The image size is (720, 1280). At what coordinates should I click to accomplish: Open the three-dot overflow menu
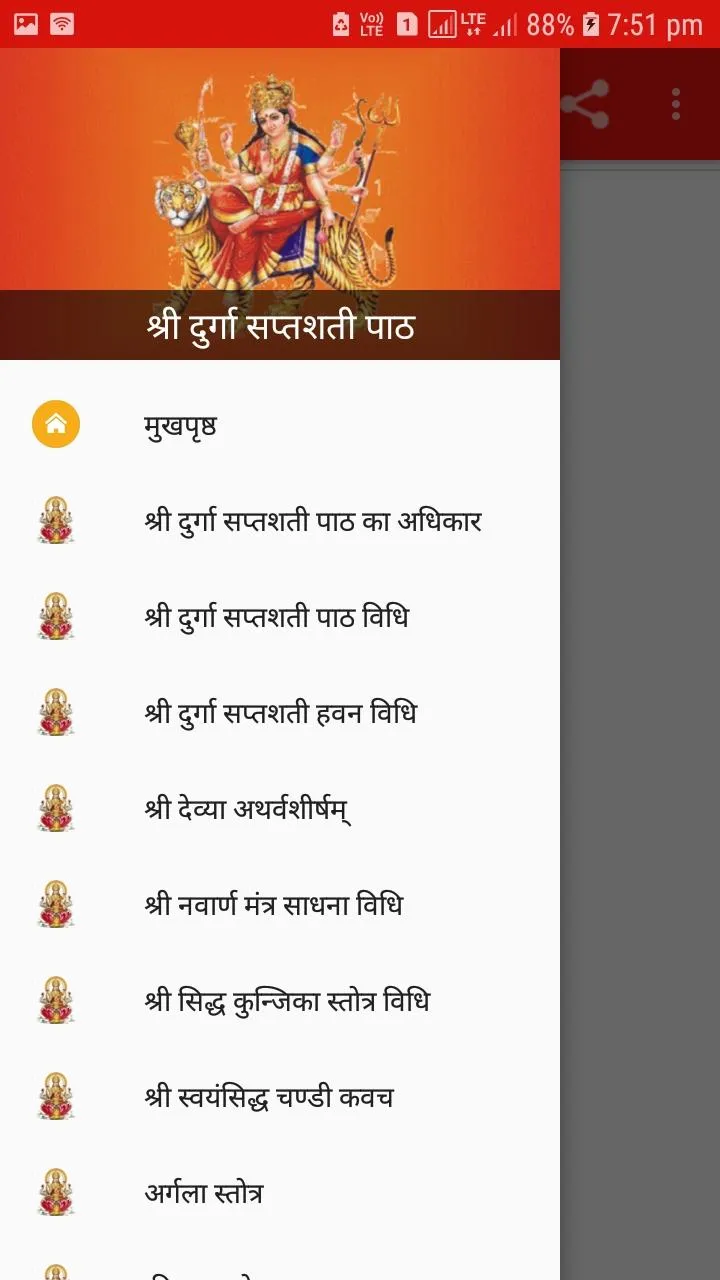pos(676,104)
